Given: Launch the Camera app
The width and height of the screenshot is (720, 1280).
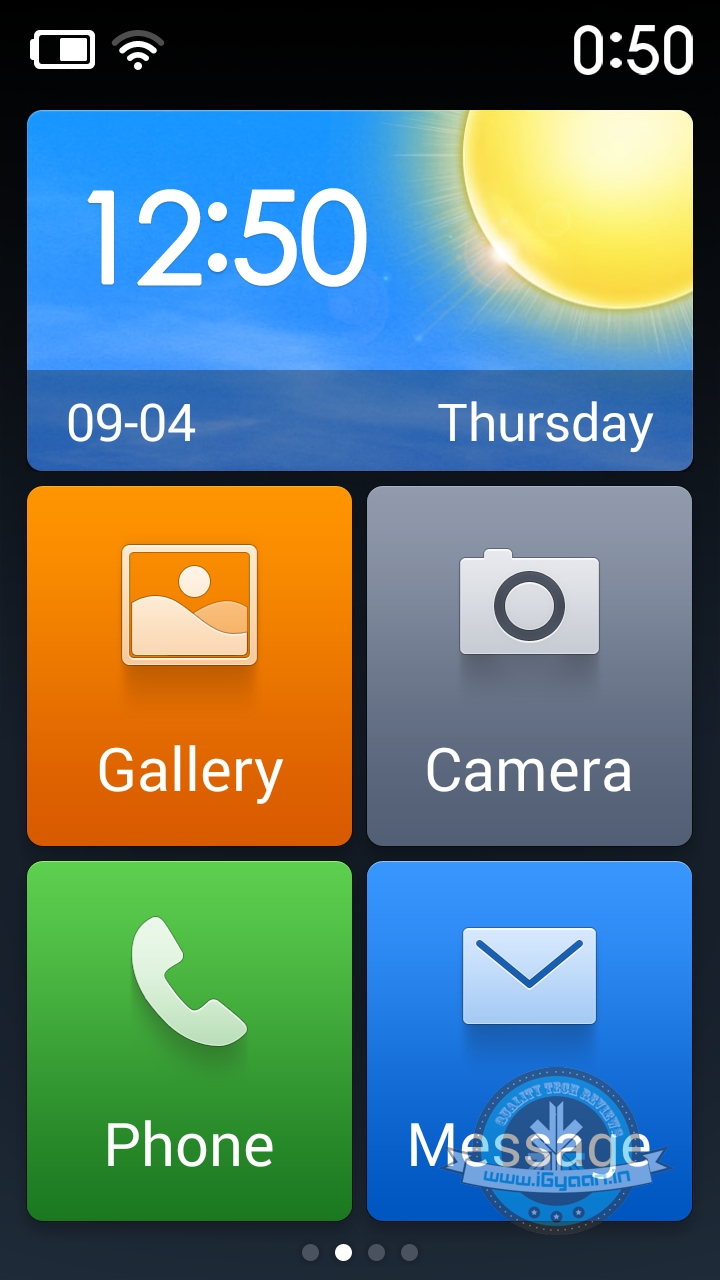Looking at the screenshot, I should (x=529, y=666).
